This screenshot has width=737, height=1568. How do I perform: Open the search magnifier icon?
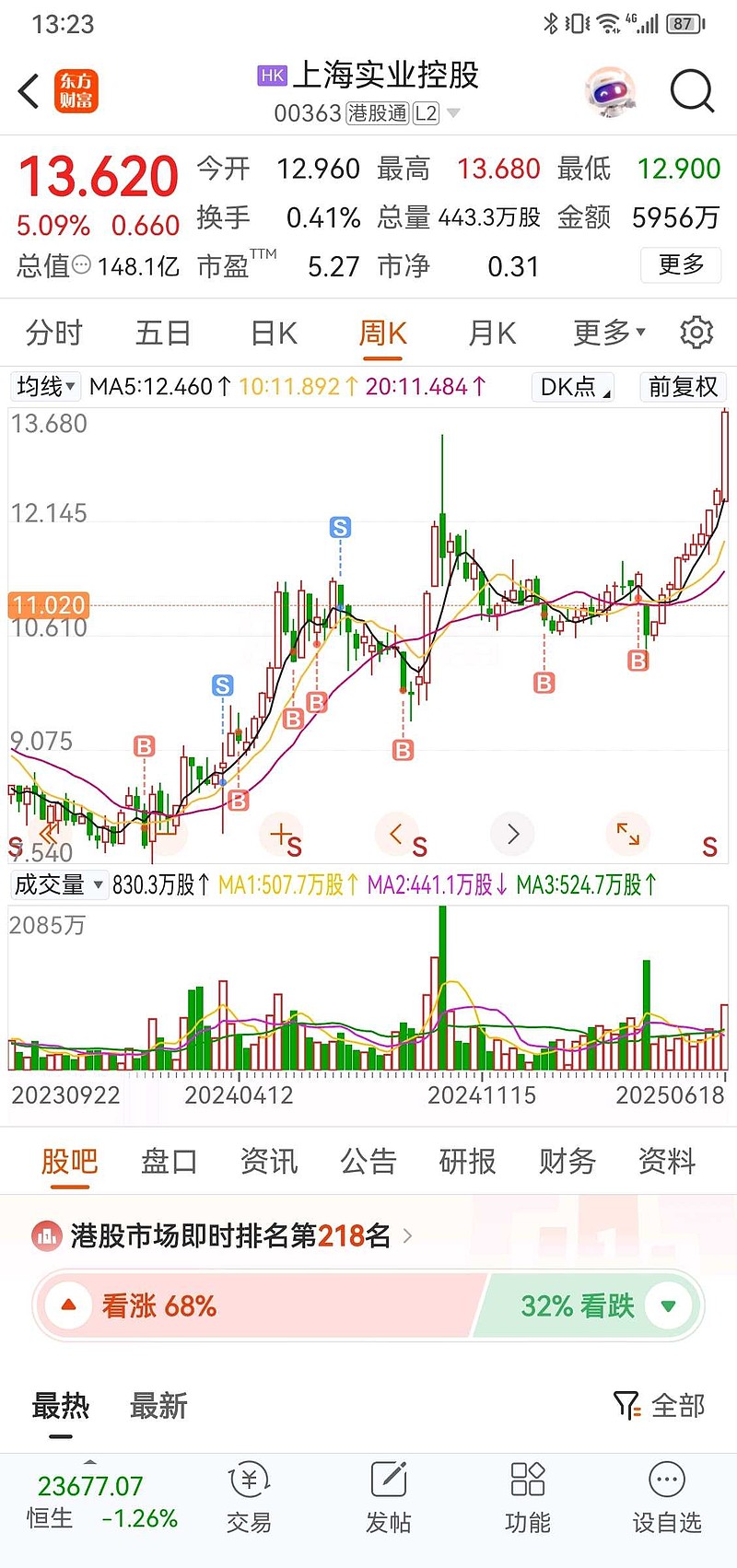[x=692, y=91]
